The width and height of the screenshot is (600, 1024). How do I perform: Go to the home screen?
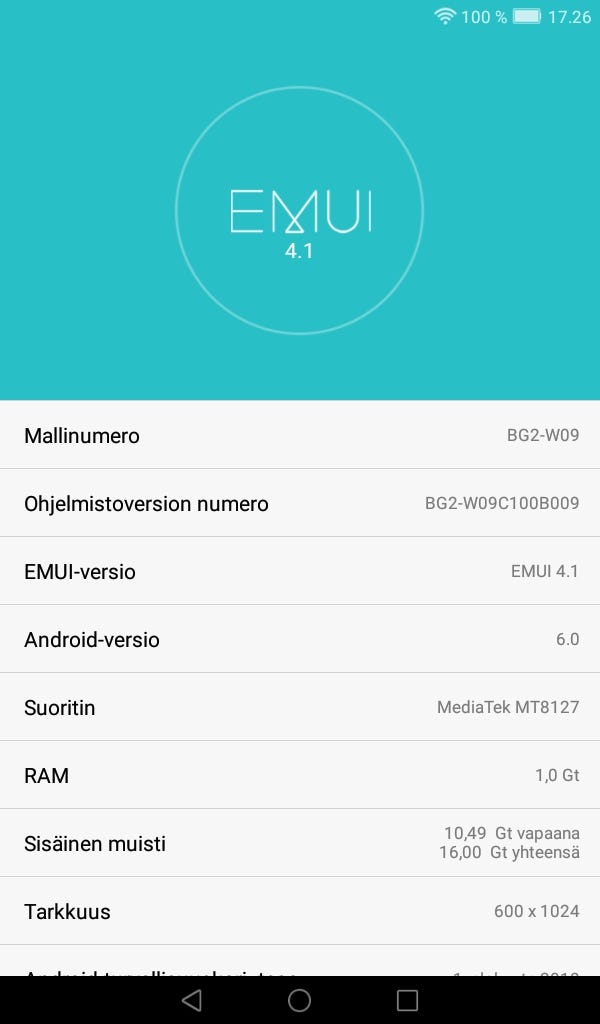(x=300, y=1000)
